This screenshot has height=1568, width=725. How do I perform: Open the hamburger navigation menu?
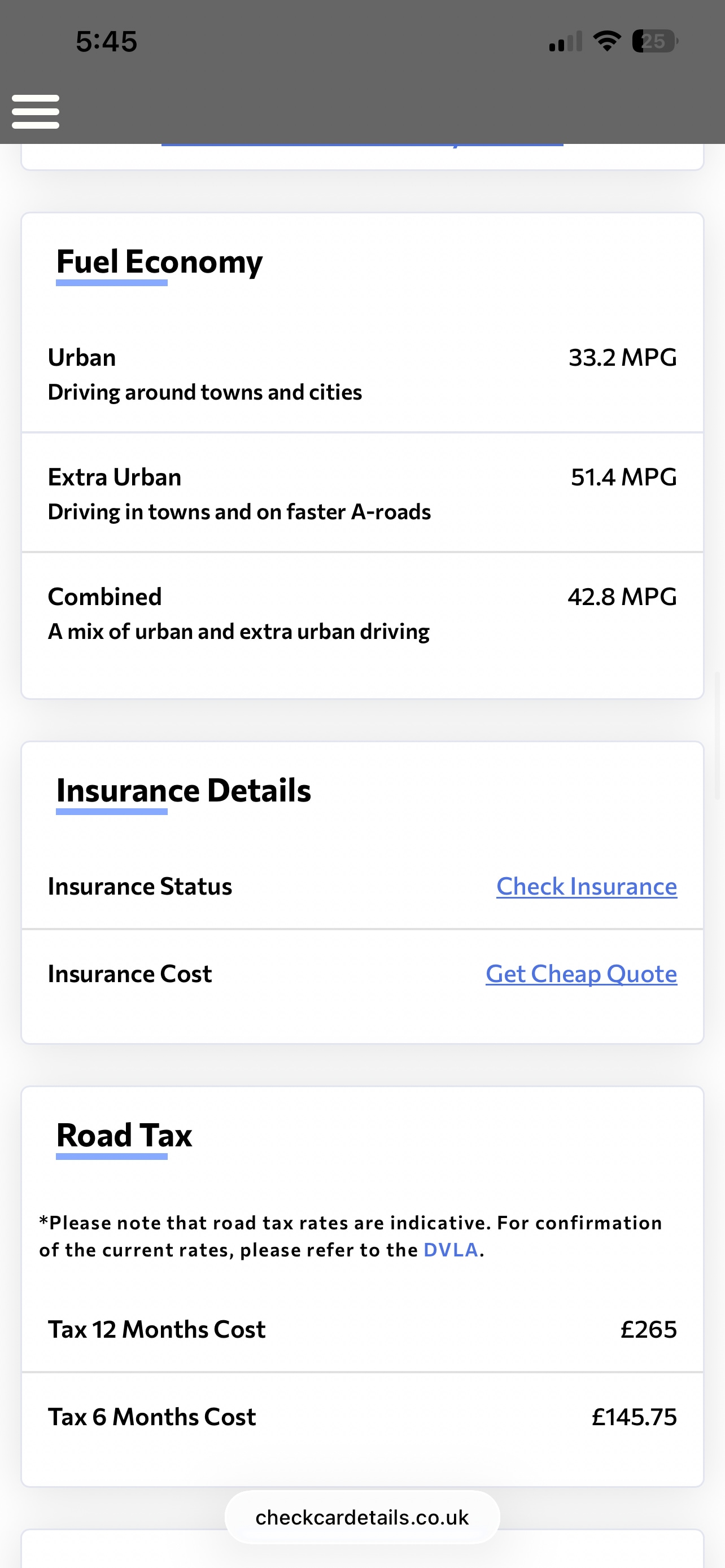coord(36,111)
